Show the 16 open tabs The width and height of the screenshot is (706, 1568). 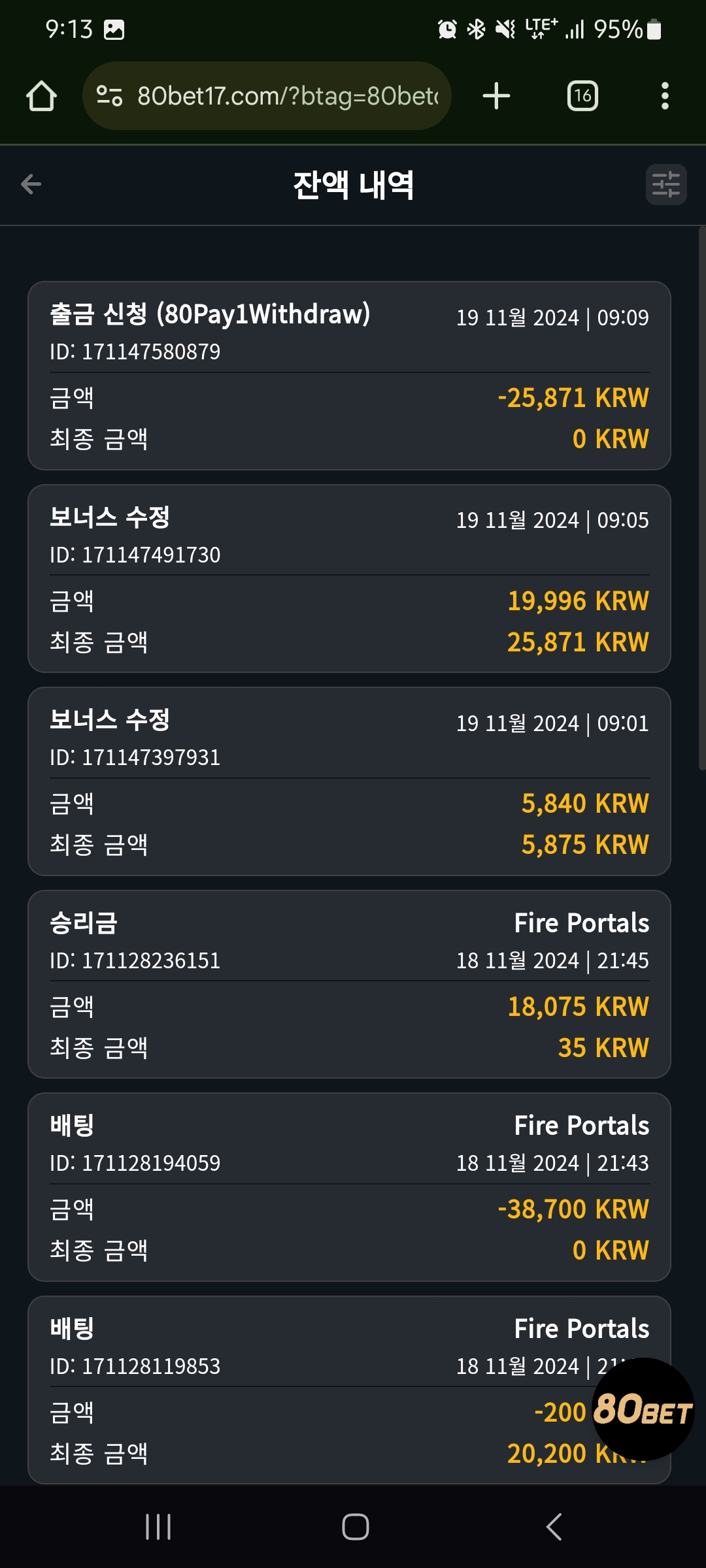(x=582, y=96)
